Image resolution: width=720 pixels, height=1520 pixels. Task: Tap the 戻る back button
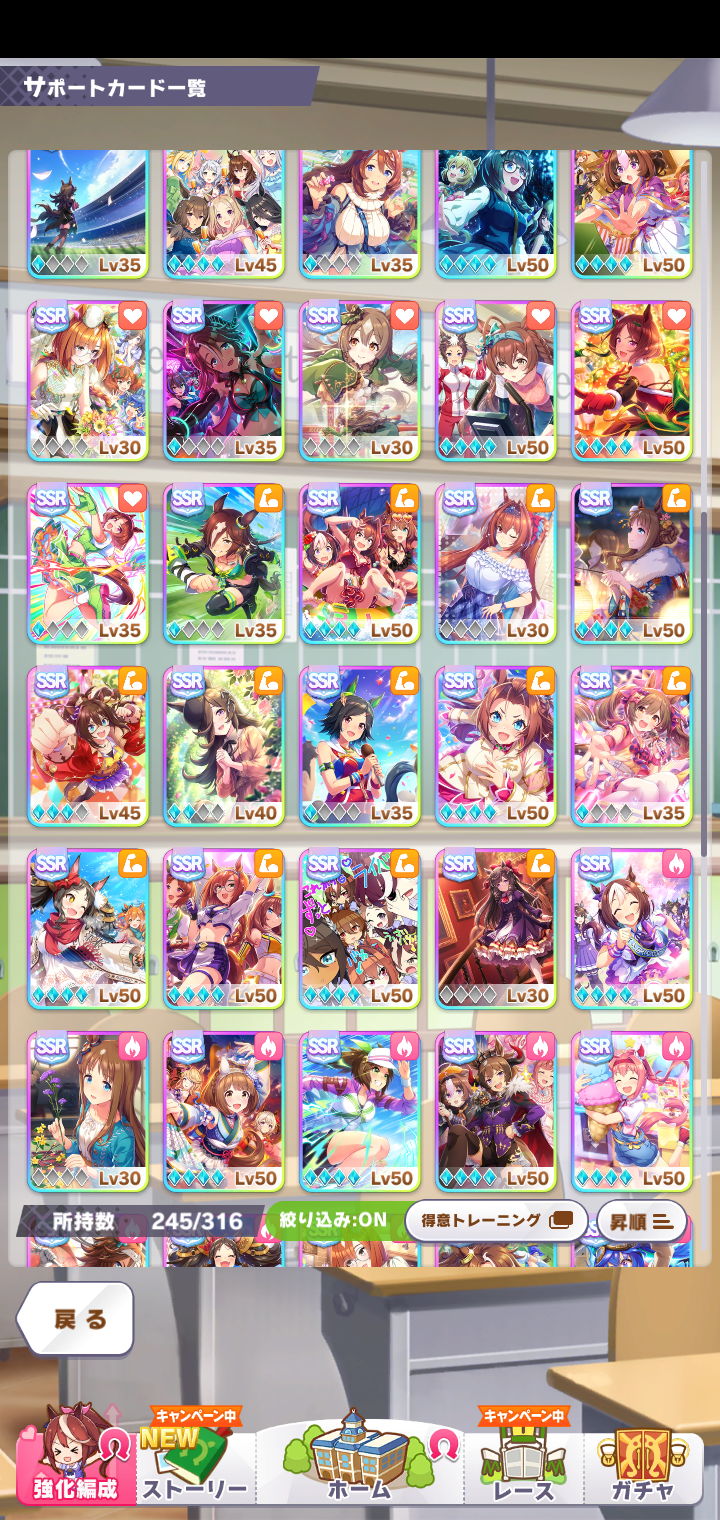[76, 1318]
